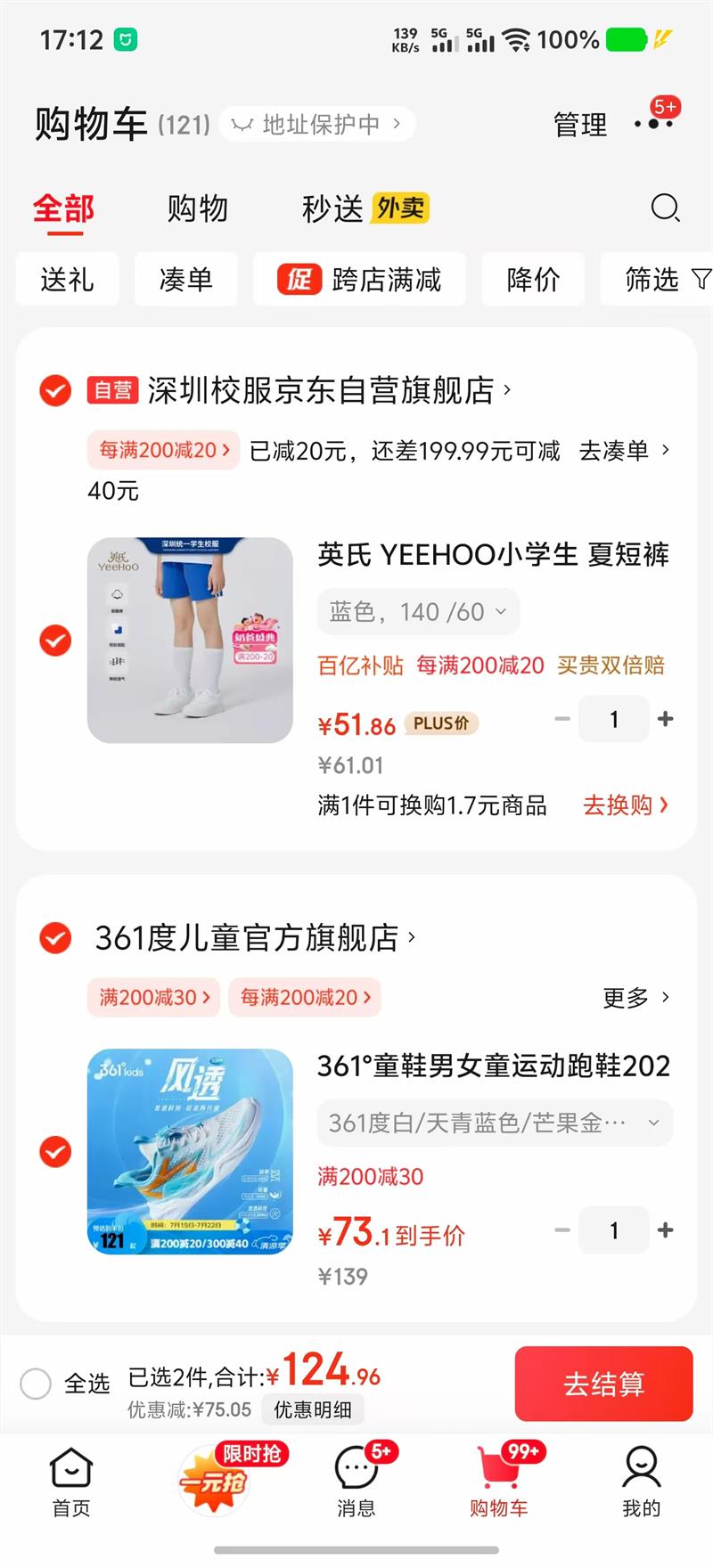View 优惠明细 discount details
Image resolution: width=713 pixels, height=1568 pixels.
(312, 1409)
